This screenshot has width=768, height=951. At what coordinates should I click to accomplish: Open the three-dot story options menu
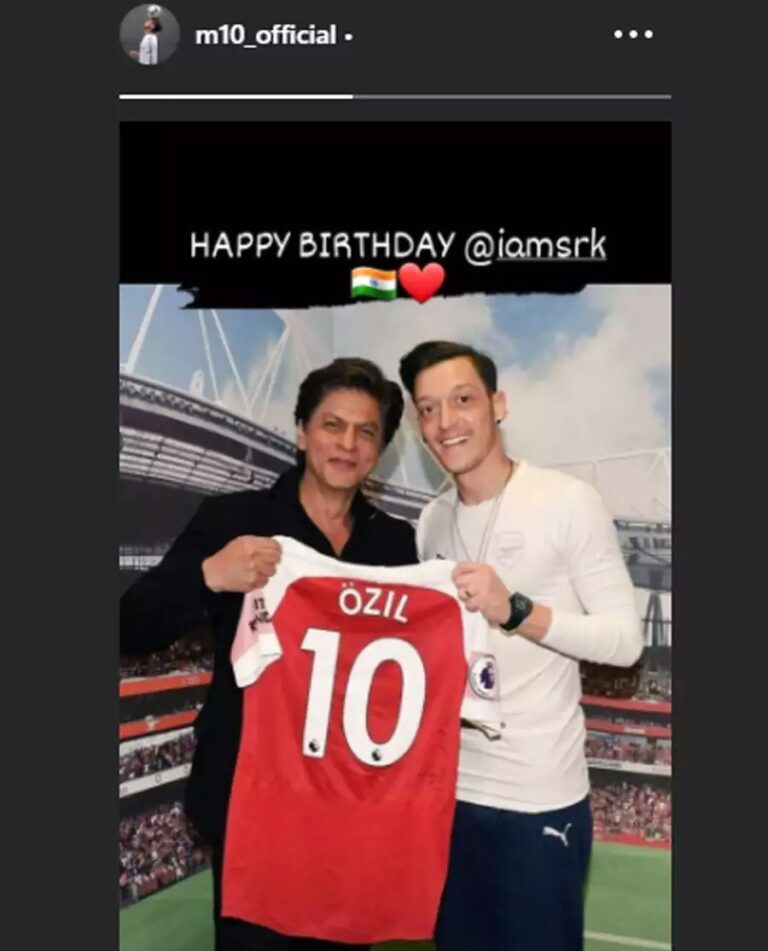coord(632,34)
